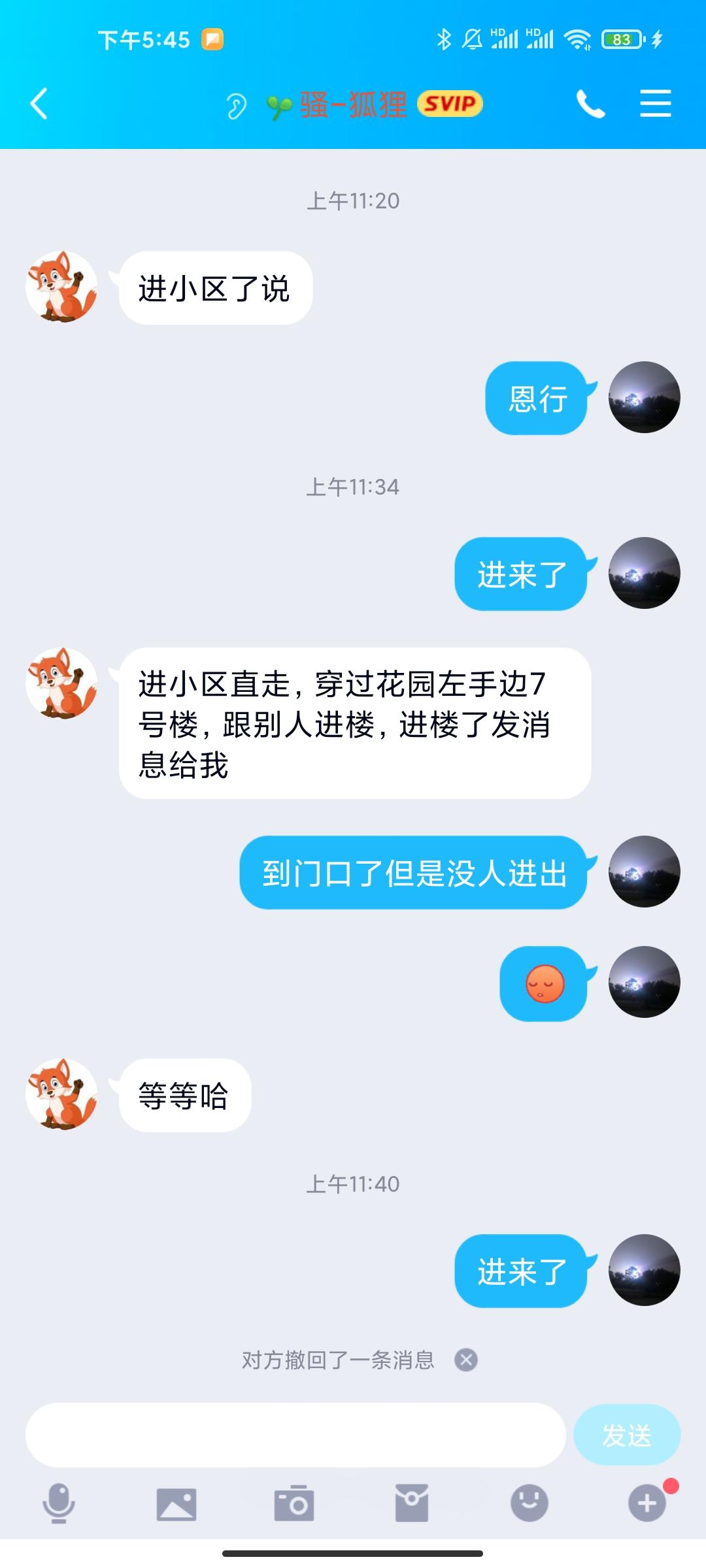The height and width of the screenshot is (1568, 706).
Task: Tap the chat title 骚-狐狸
Action: pos(353,103)
